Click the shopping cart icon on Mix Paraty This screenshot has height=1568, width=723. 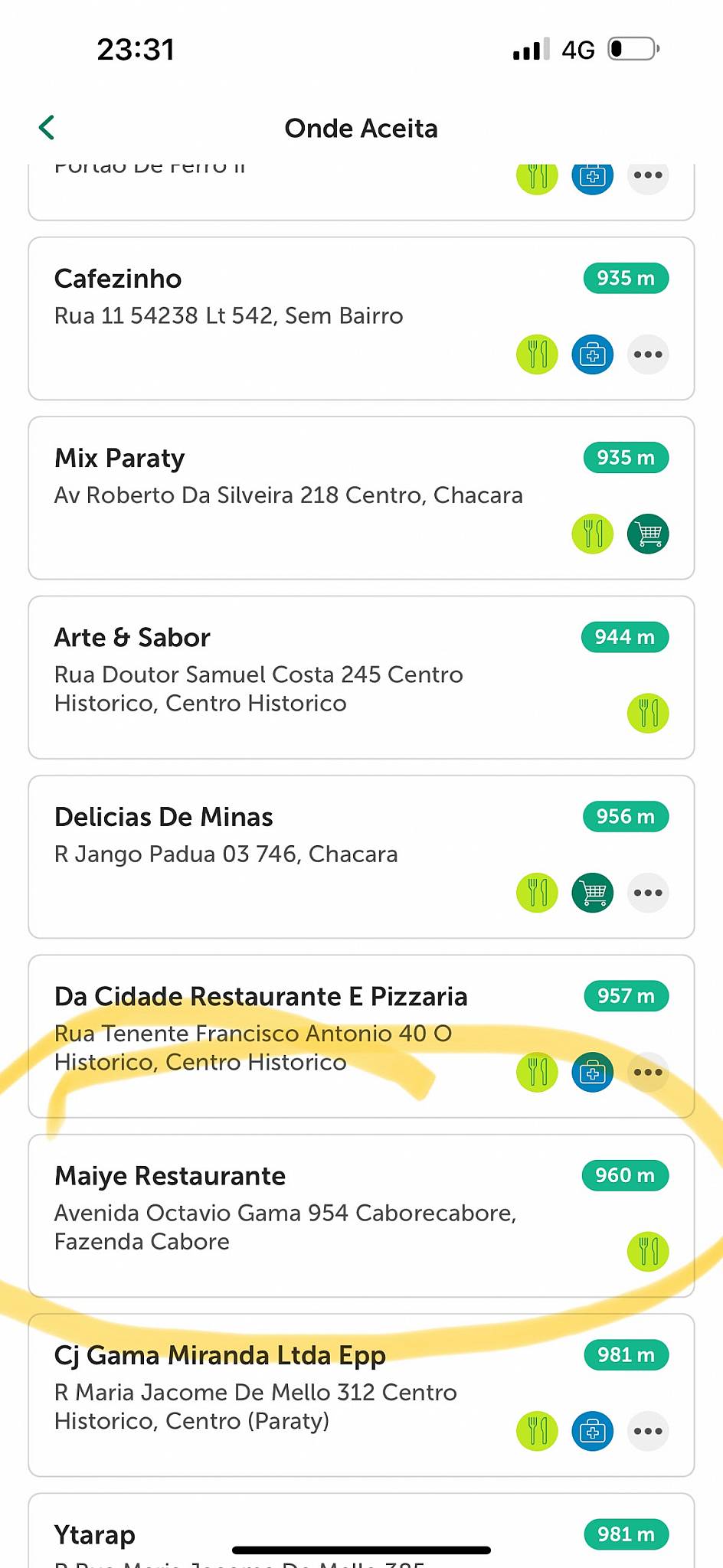(647, 534)
